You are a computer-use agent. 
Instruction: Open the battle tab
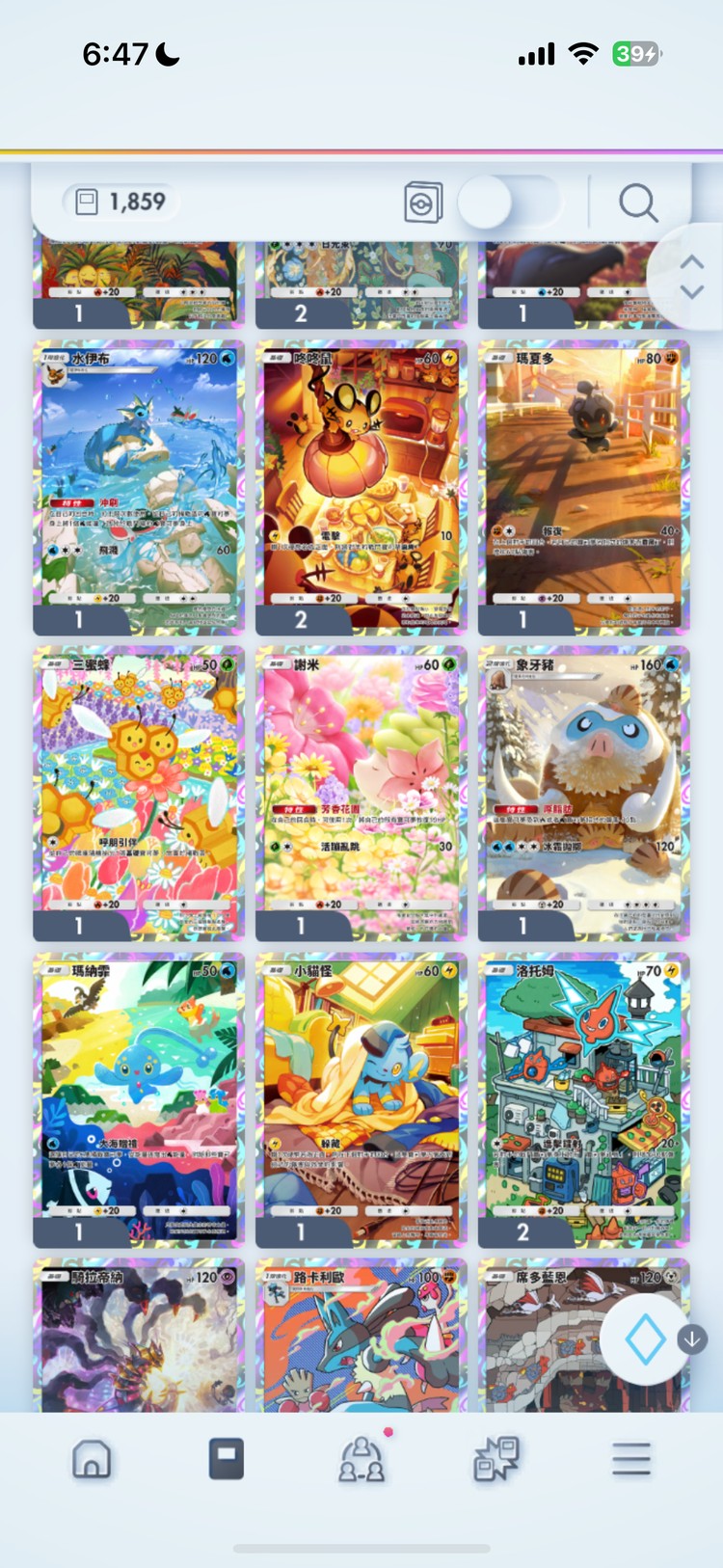[x=496, y=1459]
